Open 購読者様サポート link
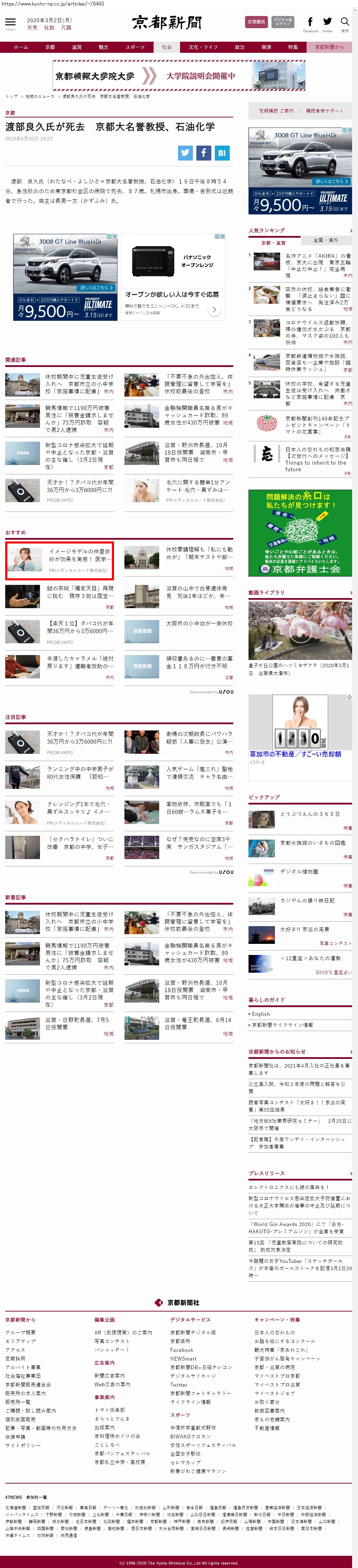Viewport: 358px width, 1568px height. tap(325, 111)
